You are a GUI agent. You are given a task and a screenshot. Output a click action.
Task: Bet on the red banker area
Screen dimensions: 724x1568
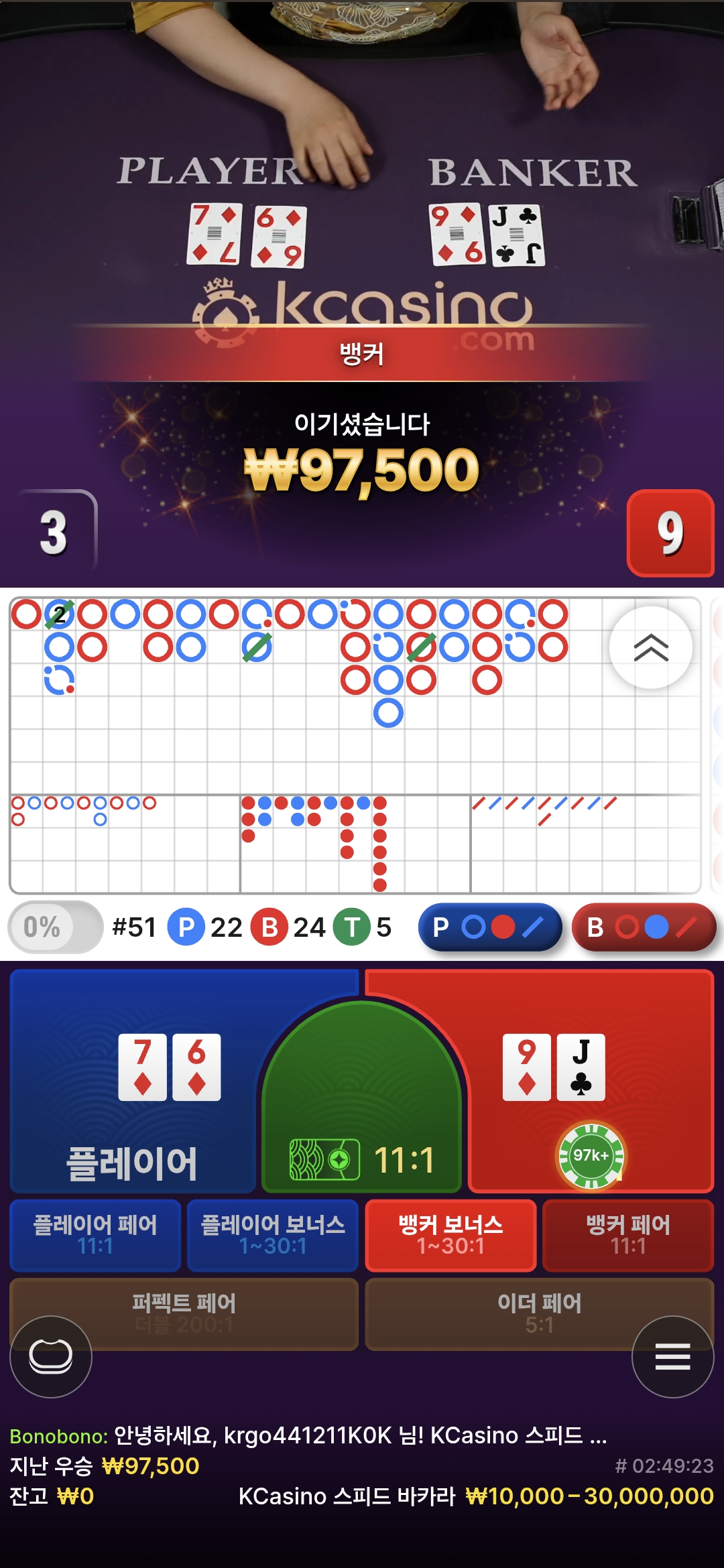[590, 1080]
